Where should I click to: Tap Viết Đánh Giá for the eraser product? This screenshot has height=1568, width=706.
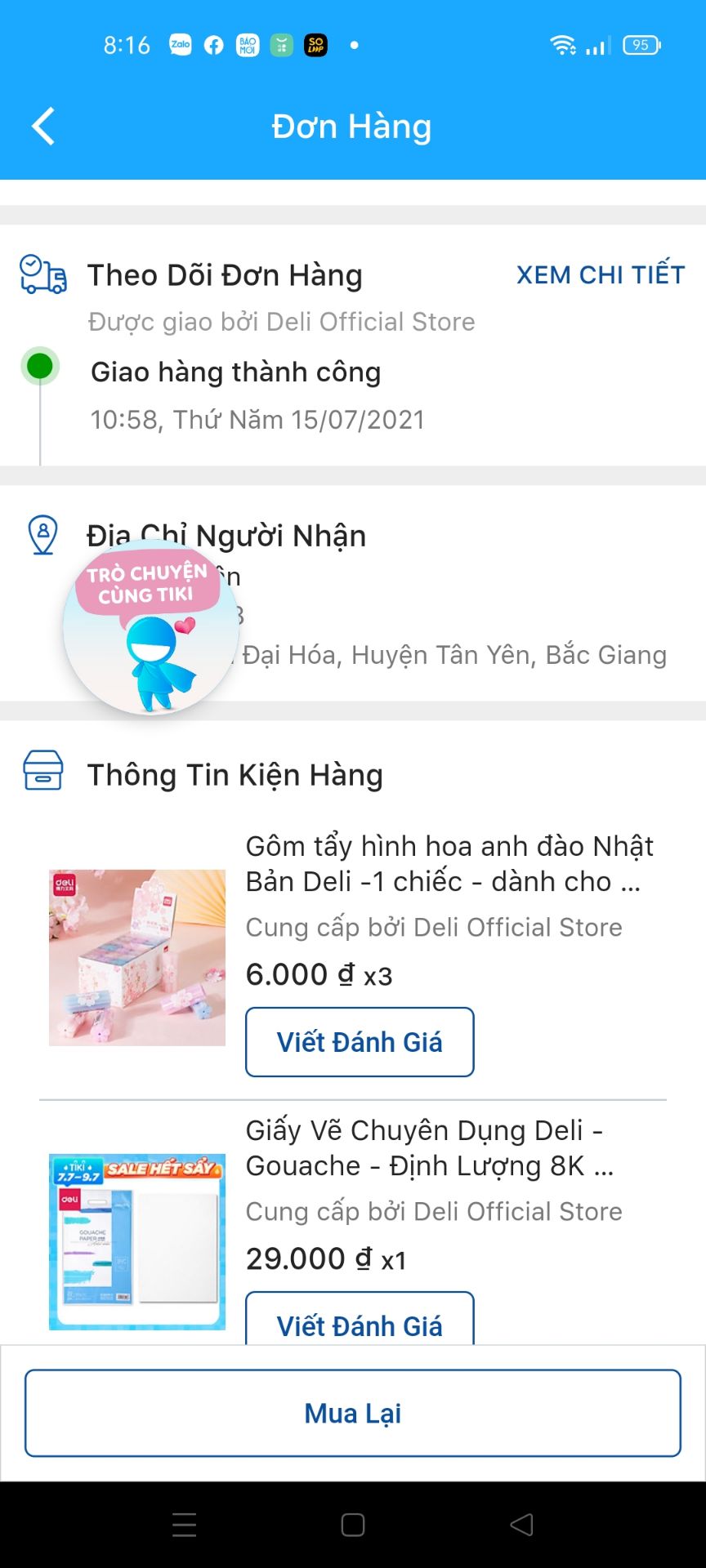tap(360, 1042)
